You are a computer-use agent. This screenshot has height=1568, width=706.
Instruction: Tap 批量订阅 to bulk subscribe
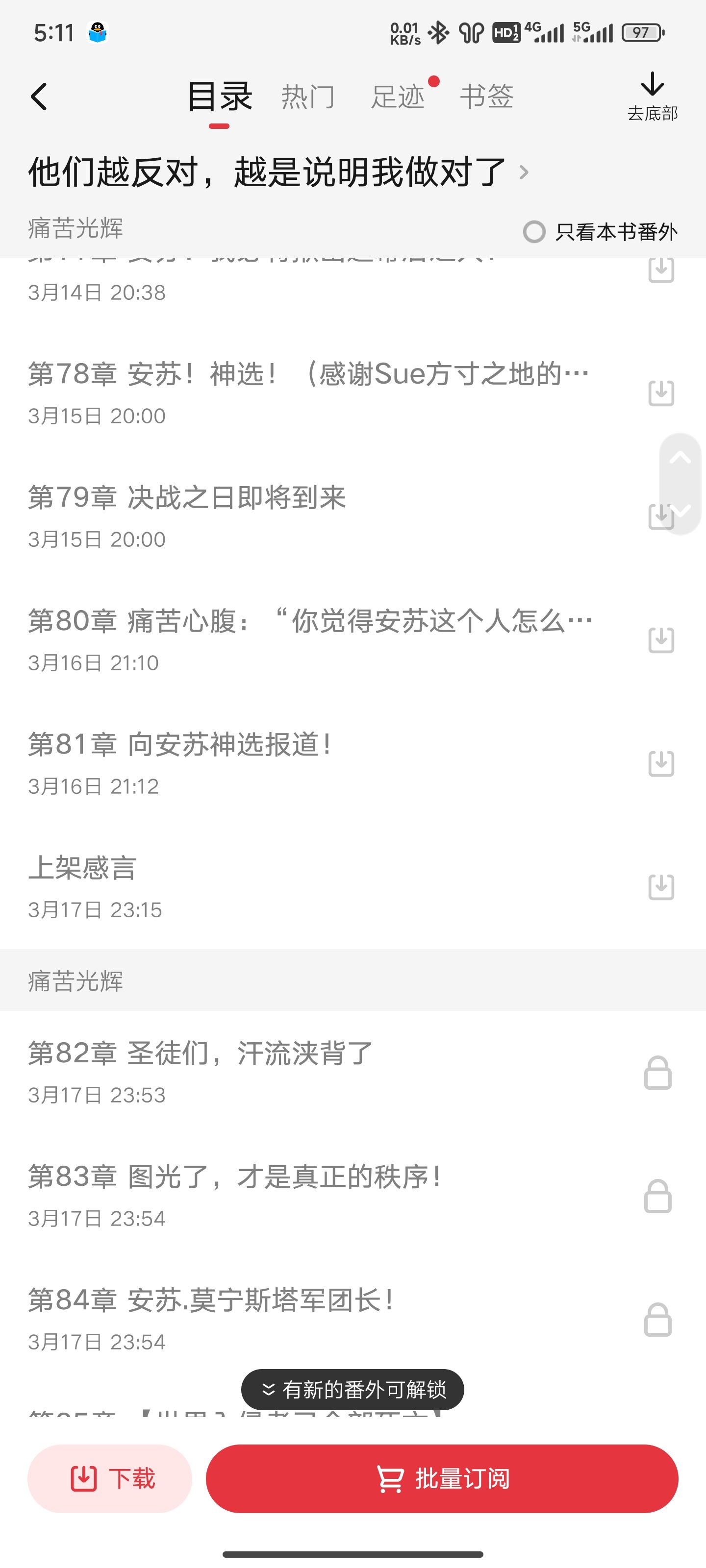[x=442, y=1478]
